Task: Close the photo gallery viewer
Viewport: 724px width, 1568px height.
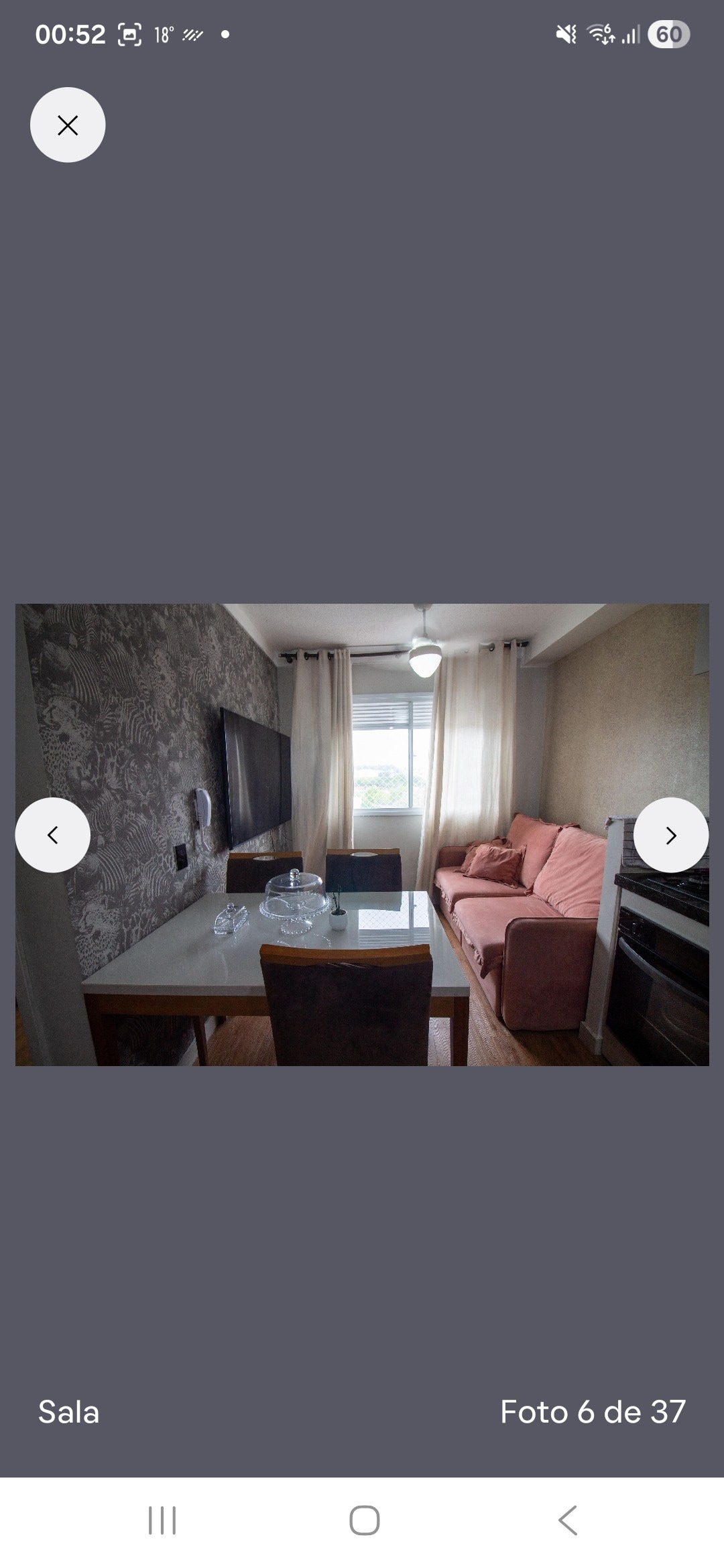Action: [68, 125]
